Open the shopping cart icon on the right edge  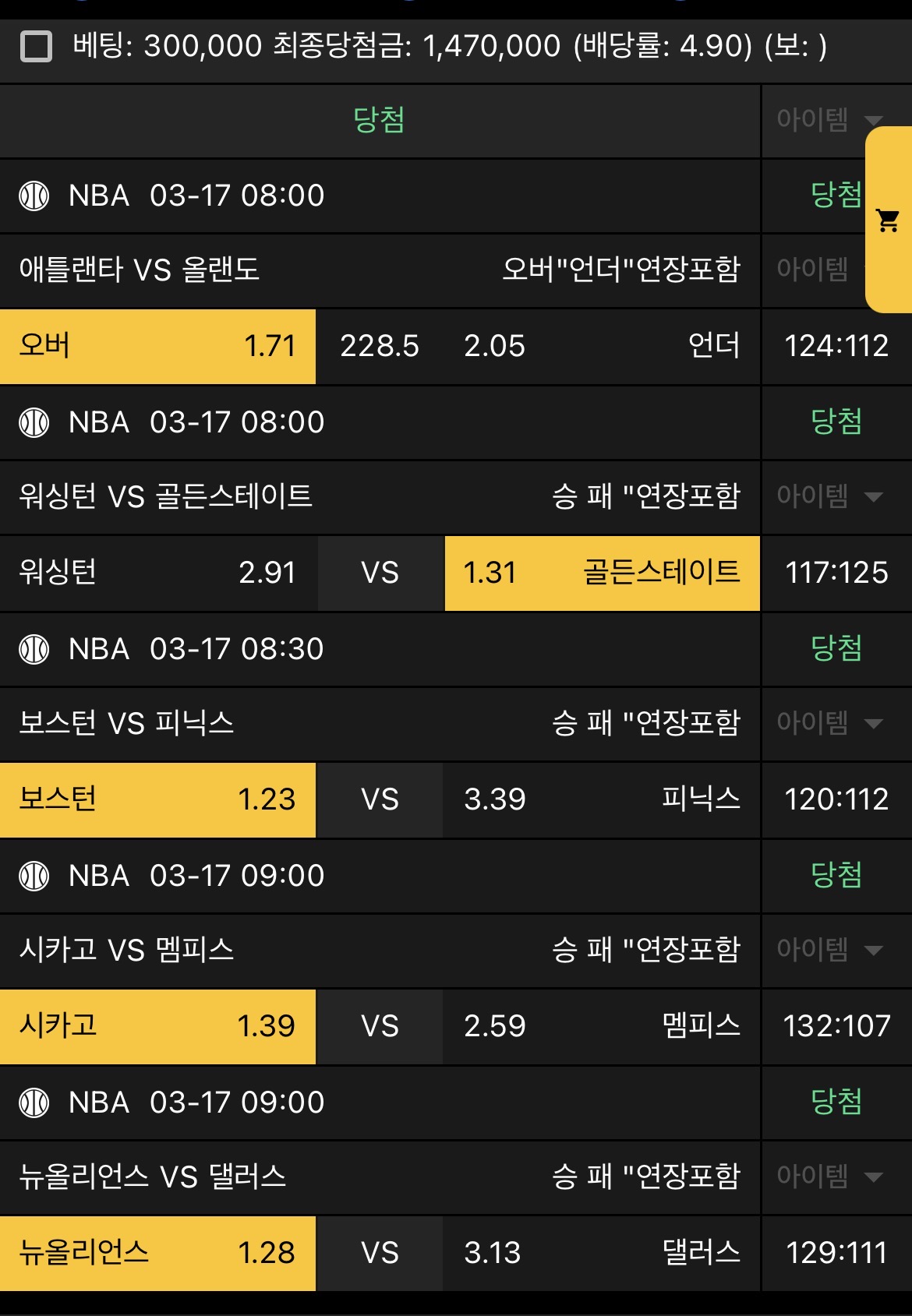(x=887, y=221)
